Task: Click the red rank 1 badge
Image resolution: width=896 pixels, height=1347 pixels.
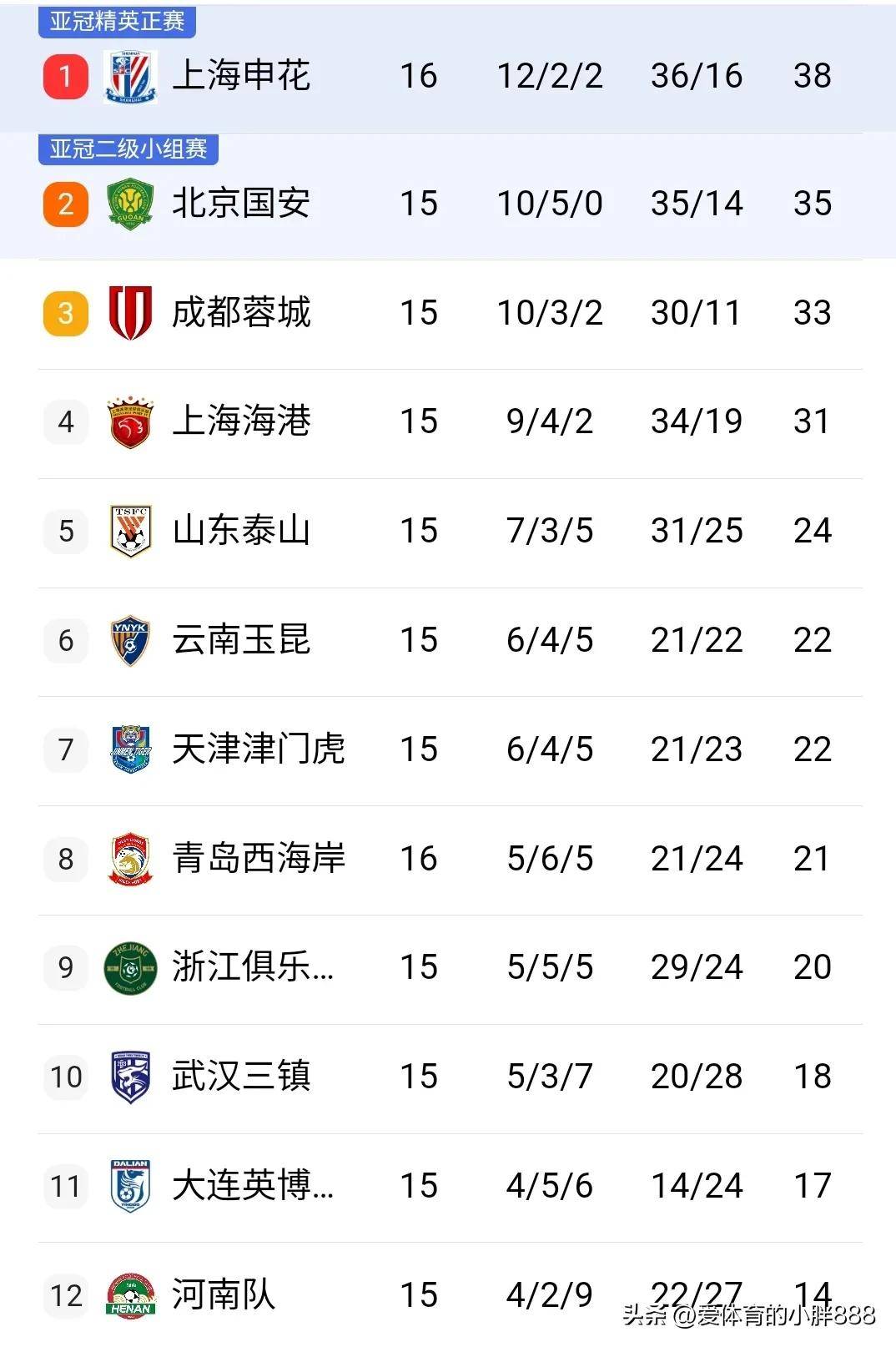Action: [64, 76]
